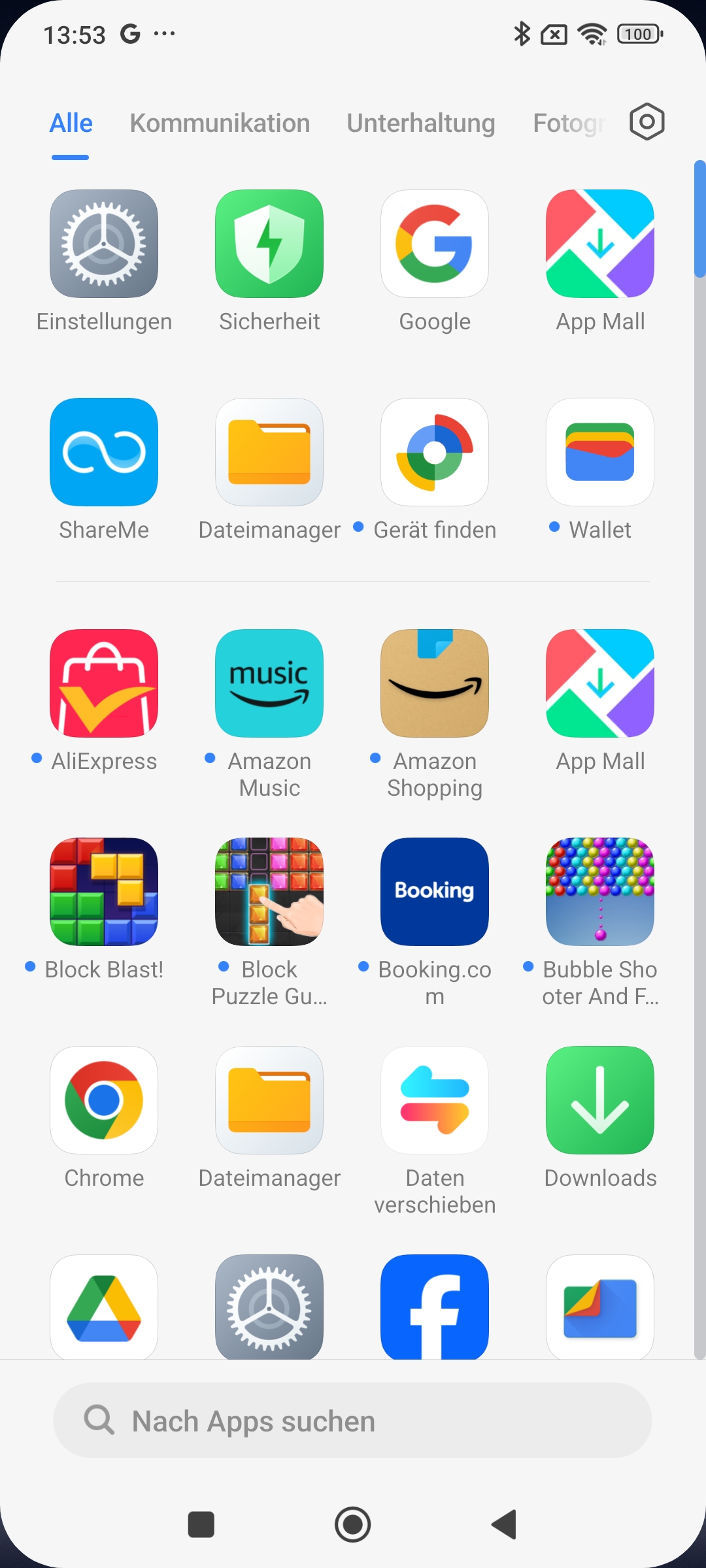Launch the Chrome browser

[x=104, y=1100]
